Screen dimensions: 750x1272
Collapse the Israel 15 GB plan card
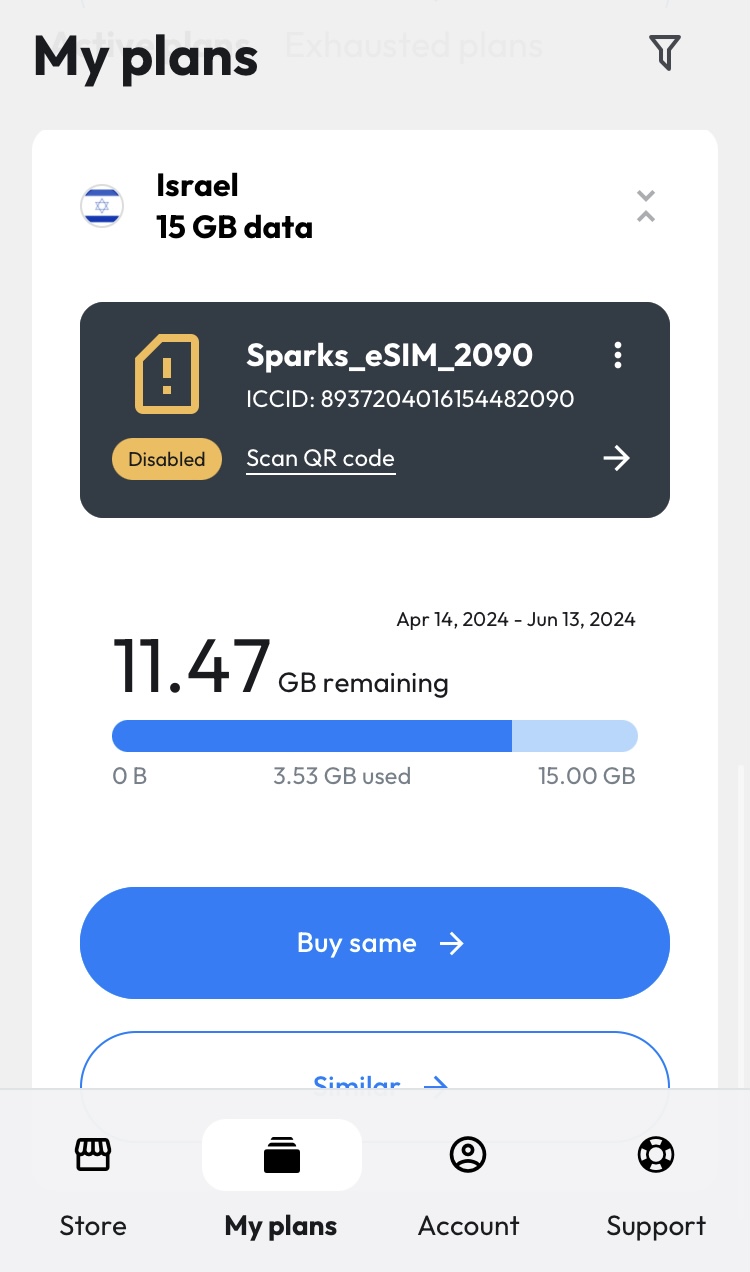coord(646,206)
